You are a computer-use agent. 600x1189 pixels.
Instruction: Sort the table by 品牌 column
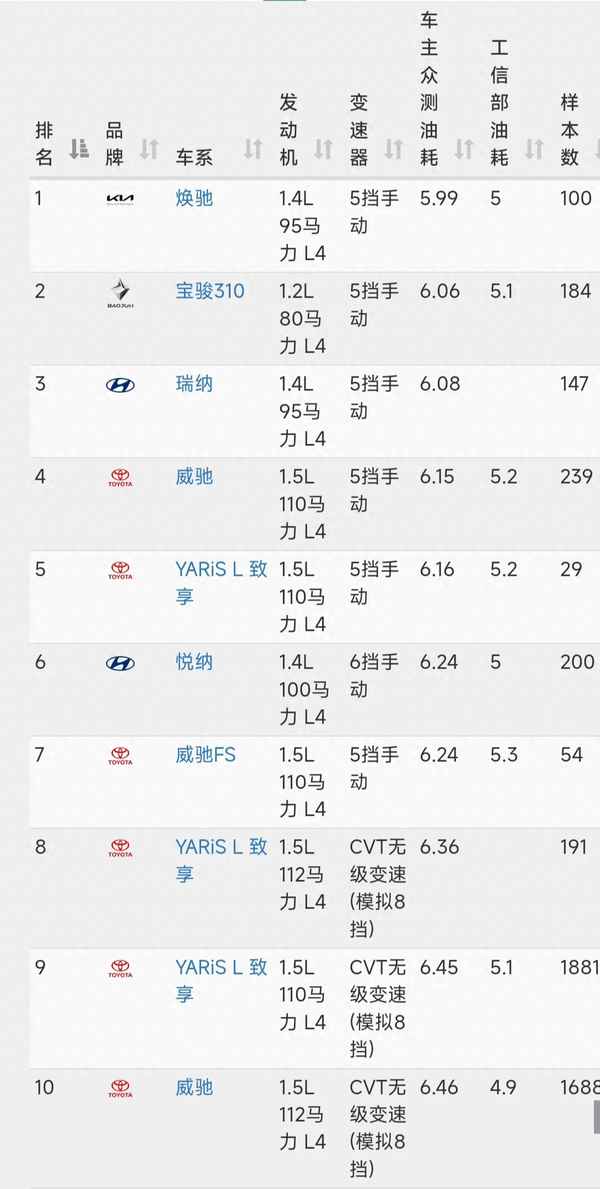click(x=149, y=149)
